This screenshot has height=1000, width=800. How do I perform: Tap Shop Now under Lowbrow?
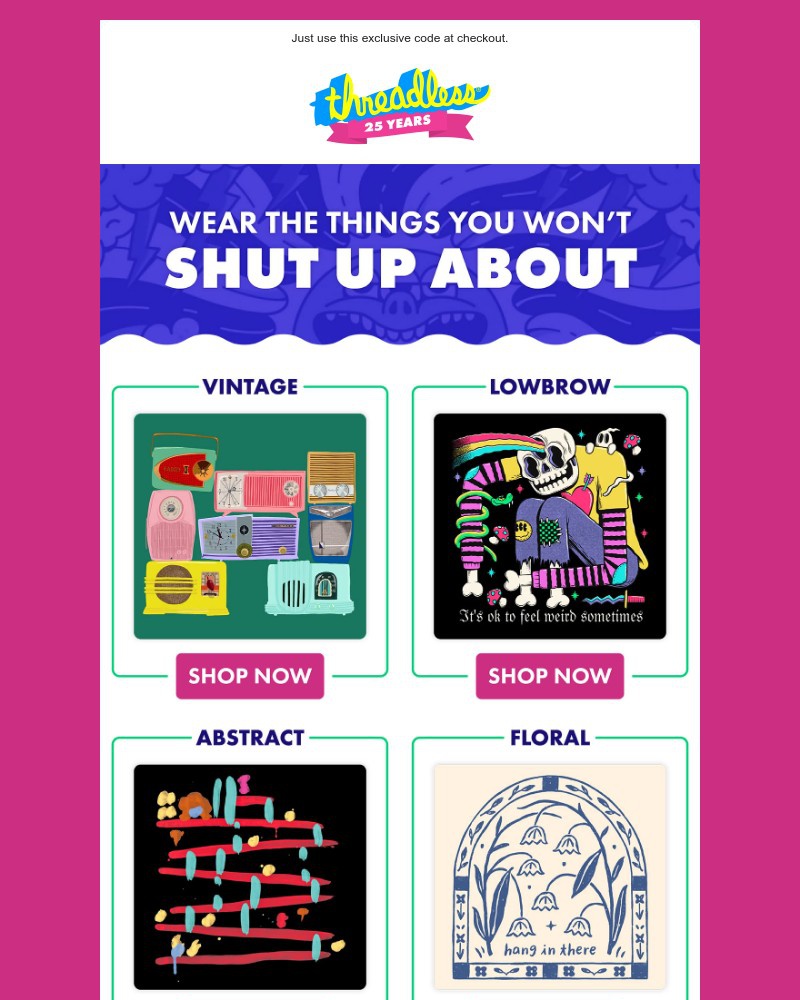pyautogui.click(x=550, y=676)
